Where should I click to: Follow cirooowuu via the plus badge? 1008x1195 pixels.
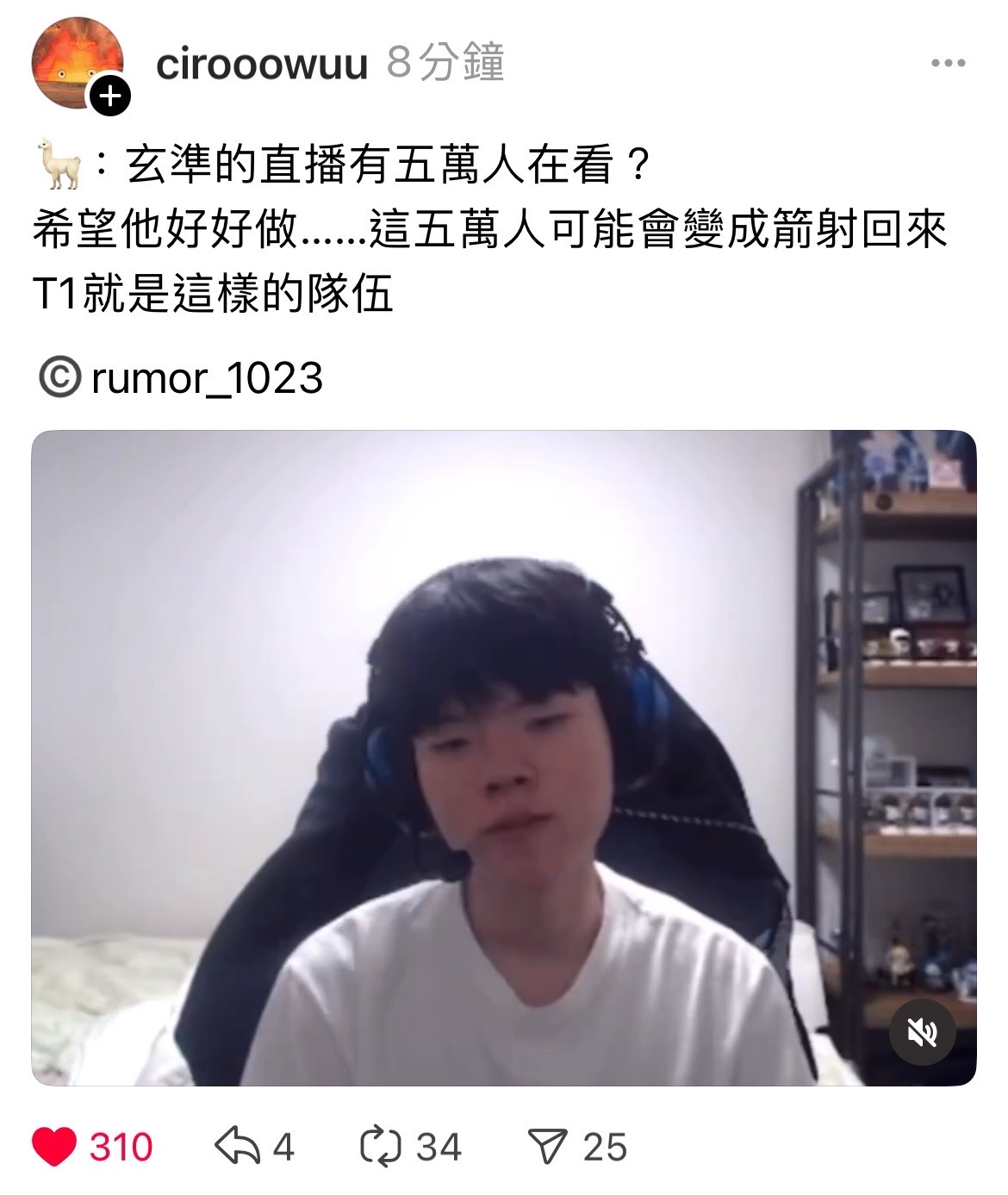click(110, 96)
